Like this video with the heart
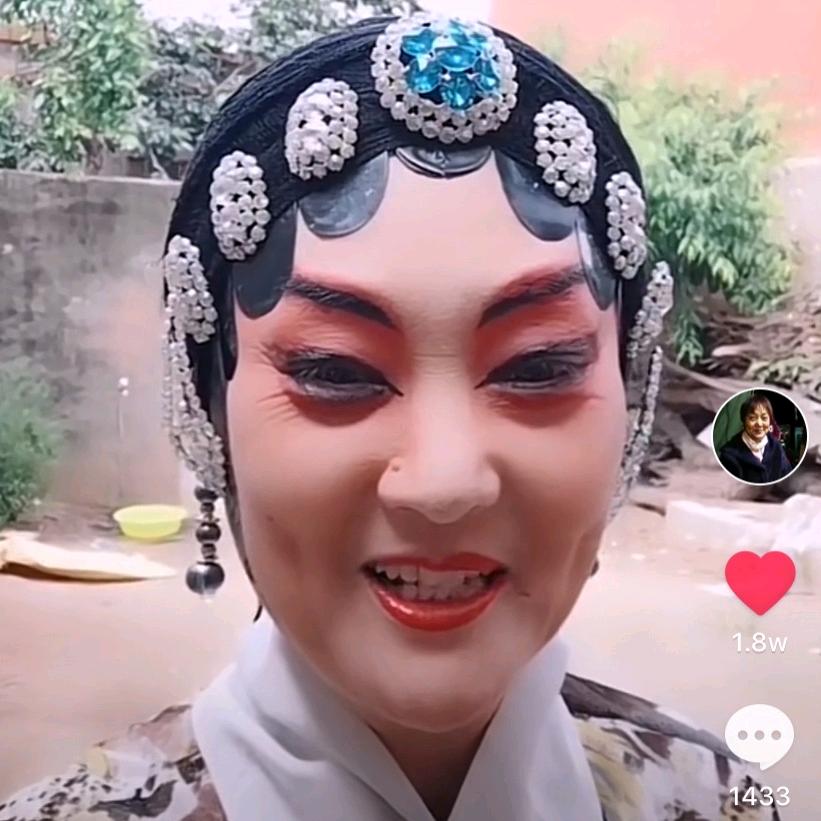The width and height of the screenshot is (821, 821). (760, 581)
